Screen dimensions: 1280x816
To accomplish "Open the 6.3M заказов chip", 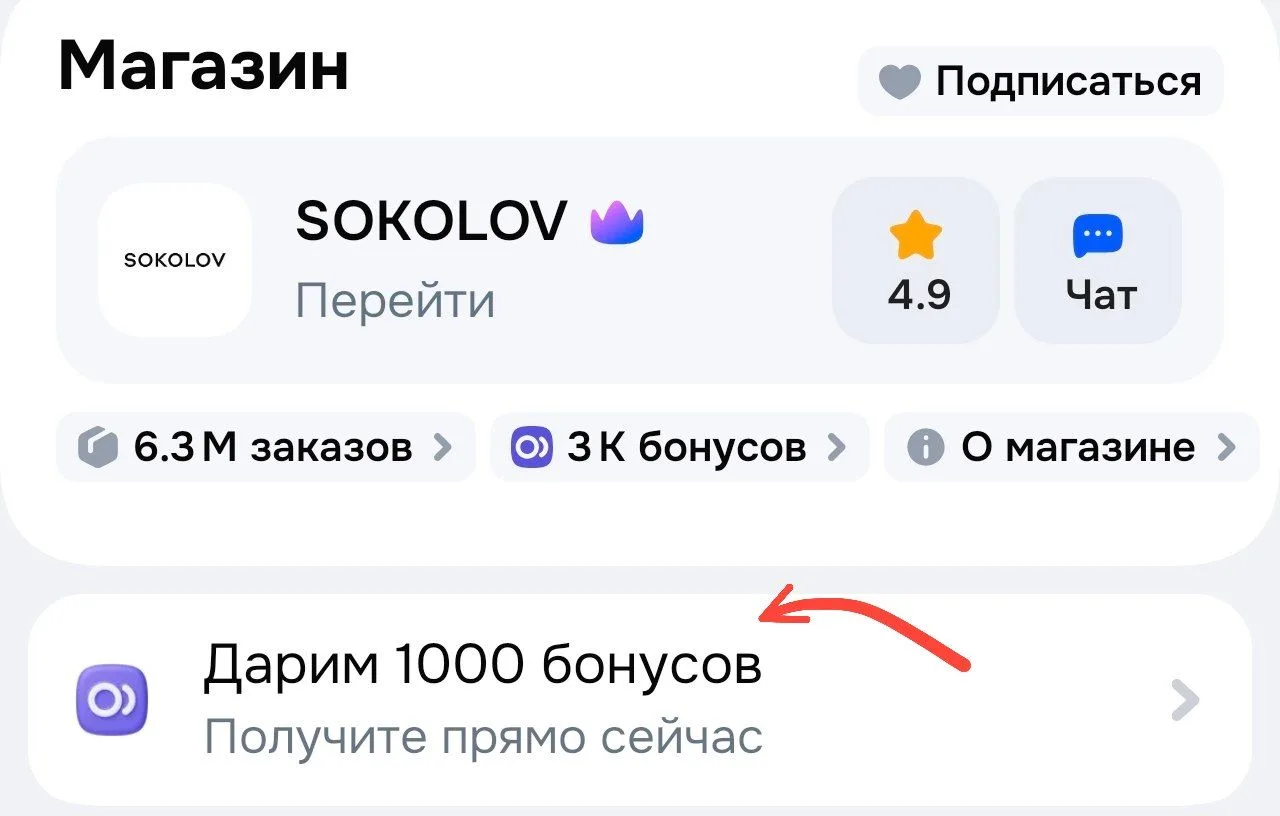I will (265, 447).
